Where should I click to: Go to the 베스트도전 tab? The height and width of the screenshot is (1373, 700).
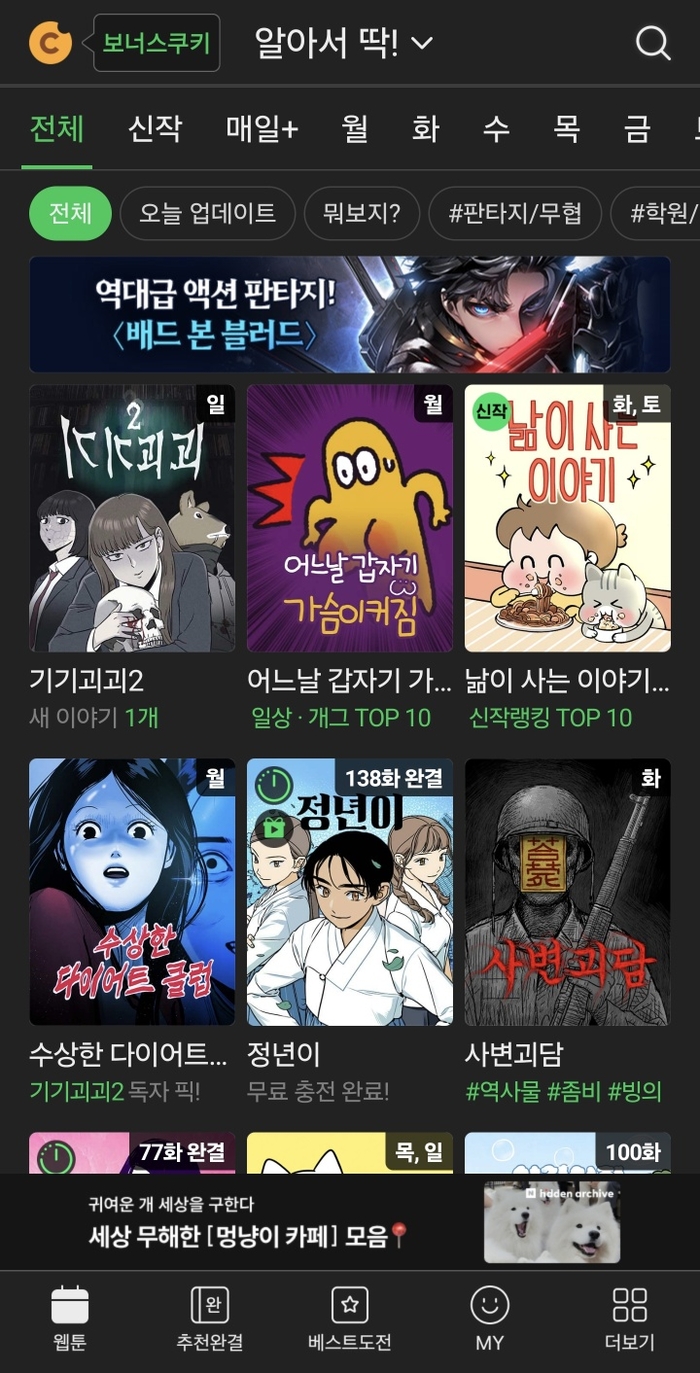point(349,1320)
